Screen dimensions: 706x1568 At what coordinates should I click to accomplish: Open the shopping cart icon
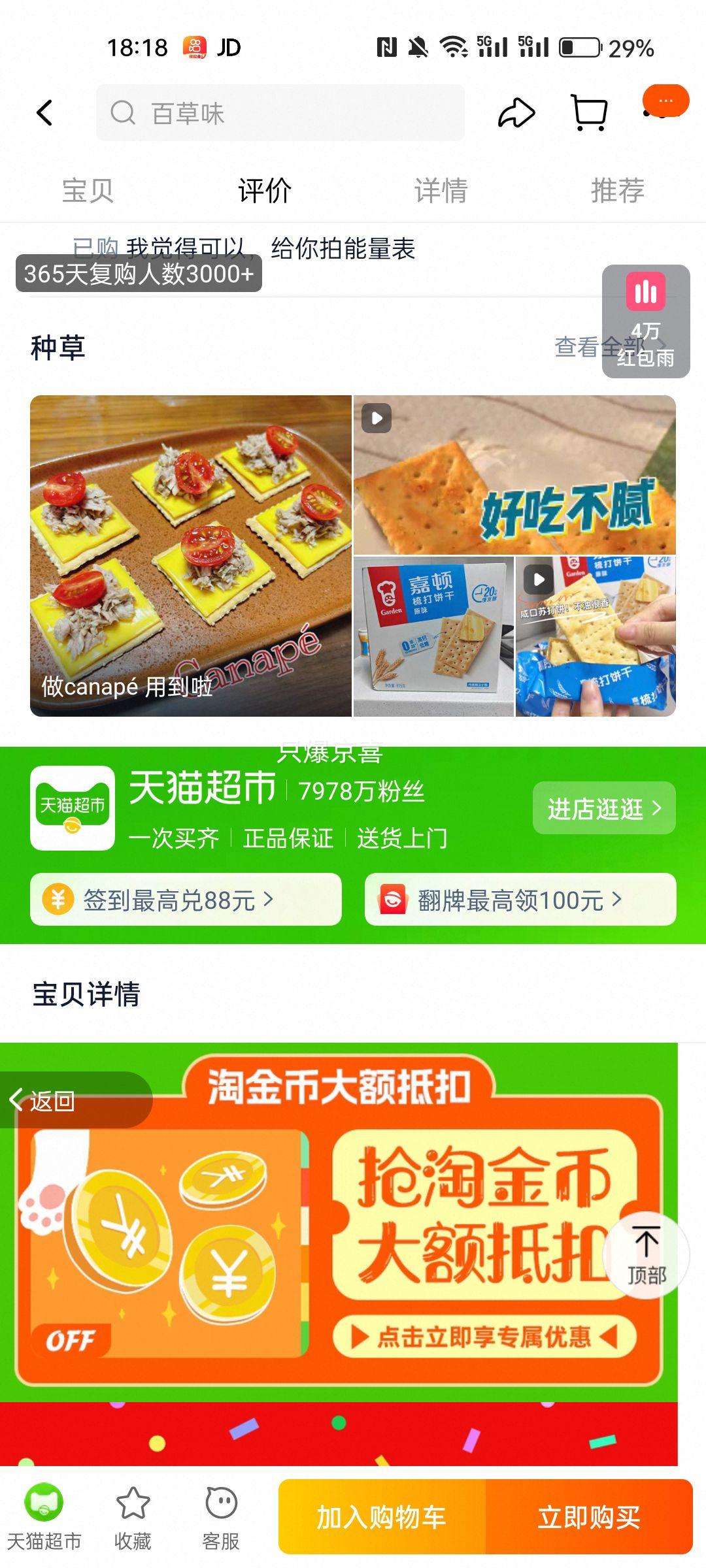589,113
